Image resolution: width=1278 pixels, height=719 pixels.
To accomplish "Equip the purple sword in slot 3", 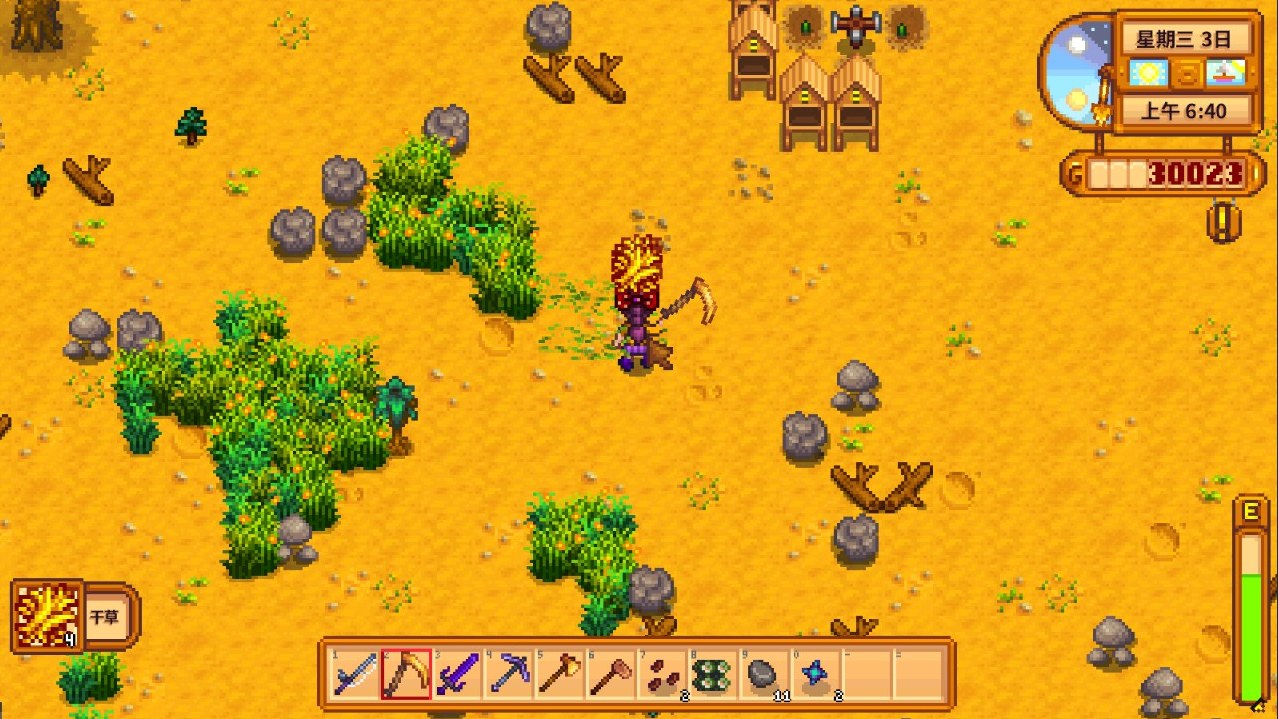I will point(458,674).
